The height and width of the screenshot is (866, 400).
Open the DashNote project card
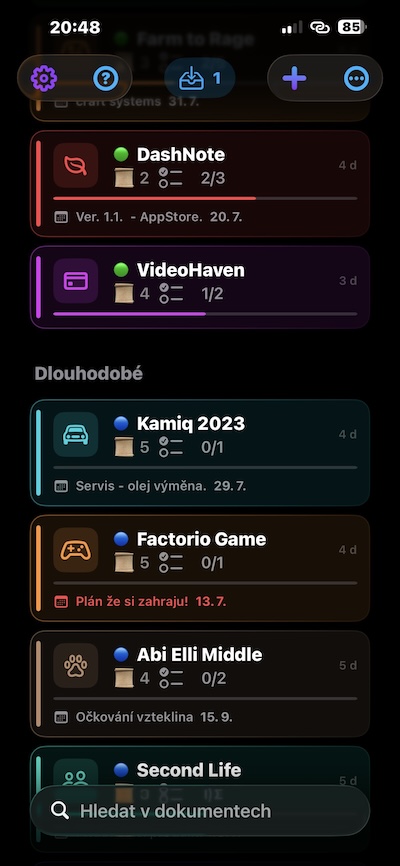tap(199, 183)
